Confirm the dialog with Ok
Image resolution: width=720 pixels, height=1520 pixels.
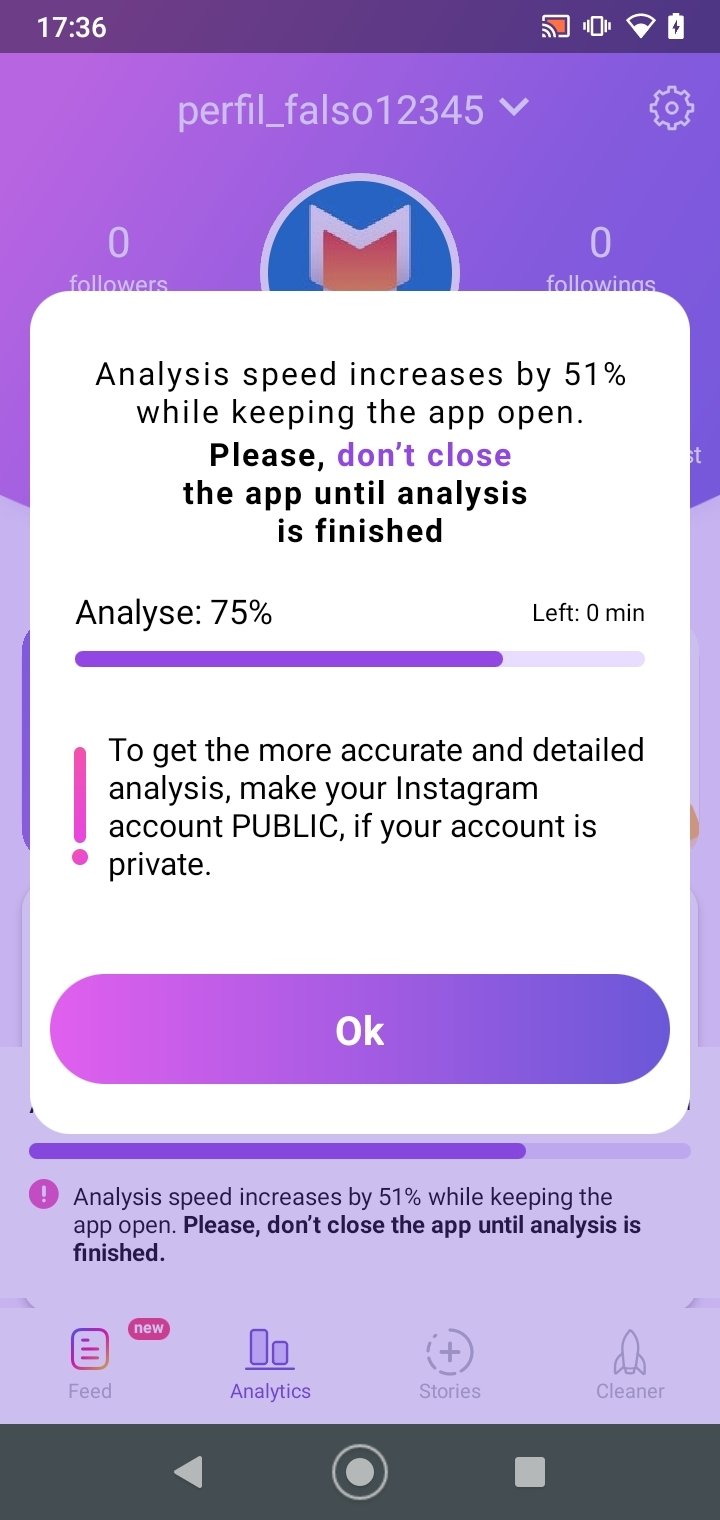pyautogui.click(x=360, y=1029)
